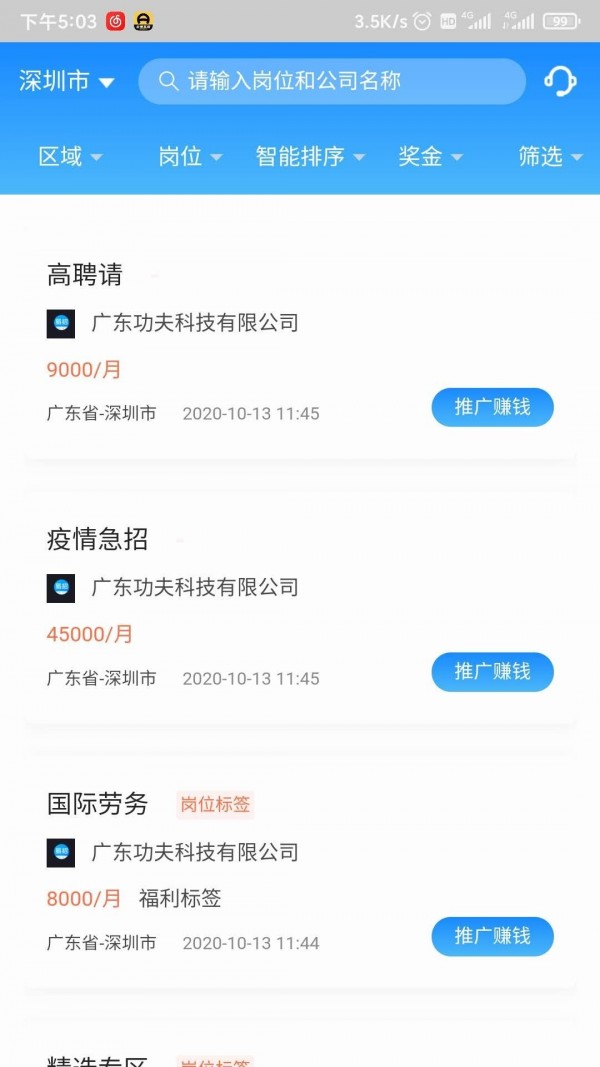Tap 推广赚钱 for the 高聘请 job
This screenshot has height=1067, width=600.
tap(492, 407)
